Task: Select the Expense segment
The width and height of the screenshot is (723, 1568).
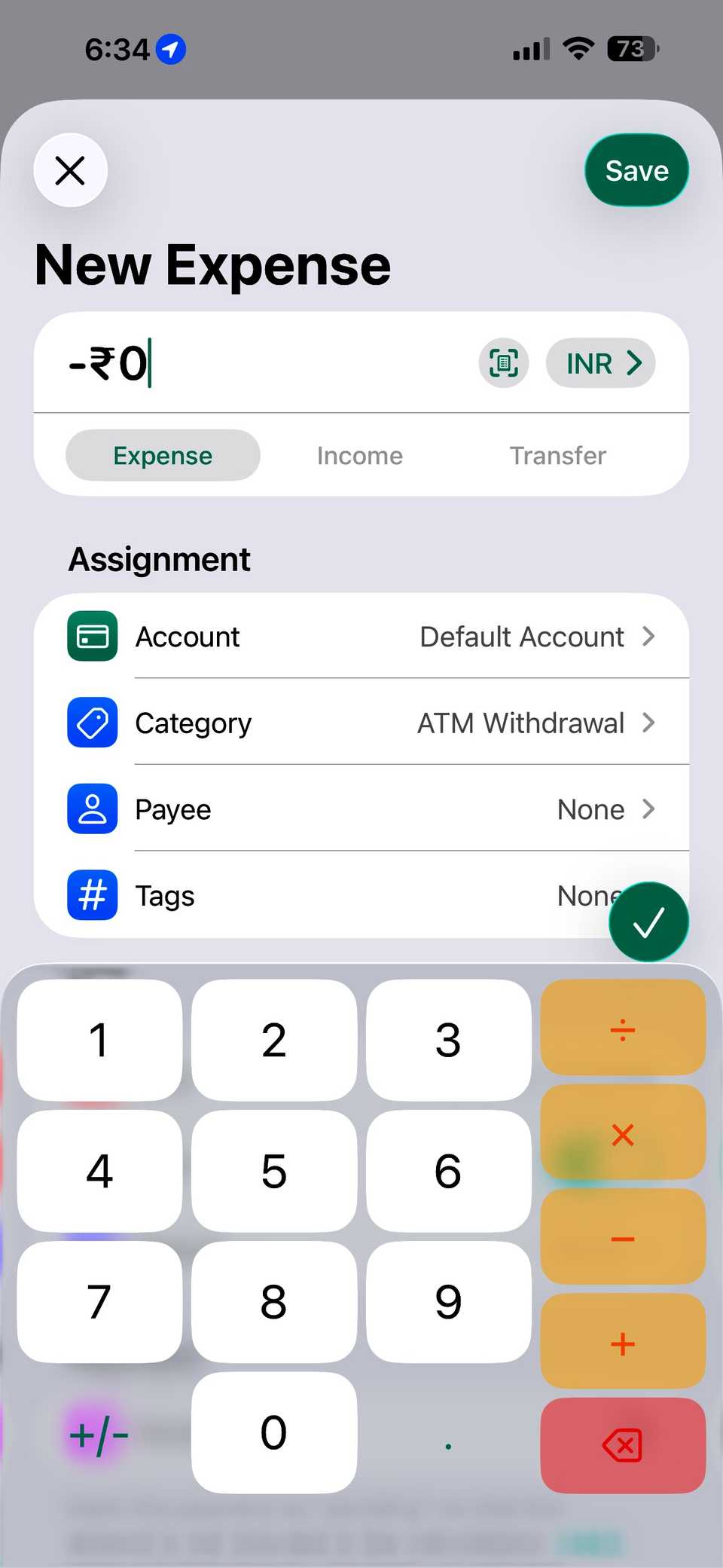Action: tap(163, 456)
